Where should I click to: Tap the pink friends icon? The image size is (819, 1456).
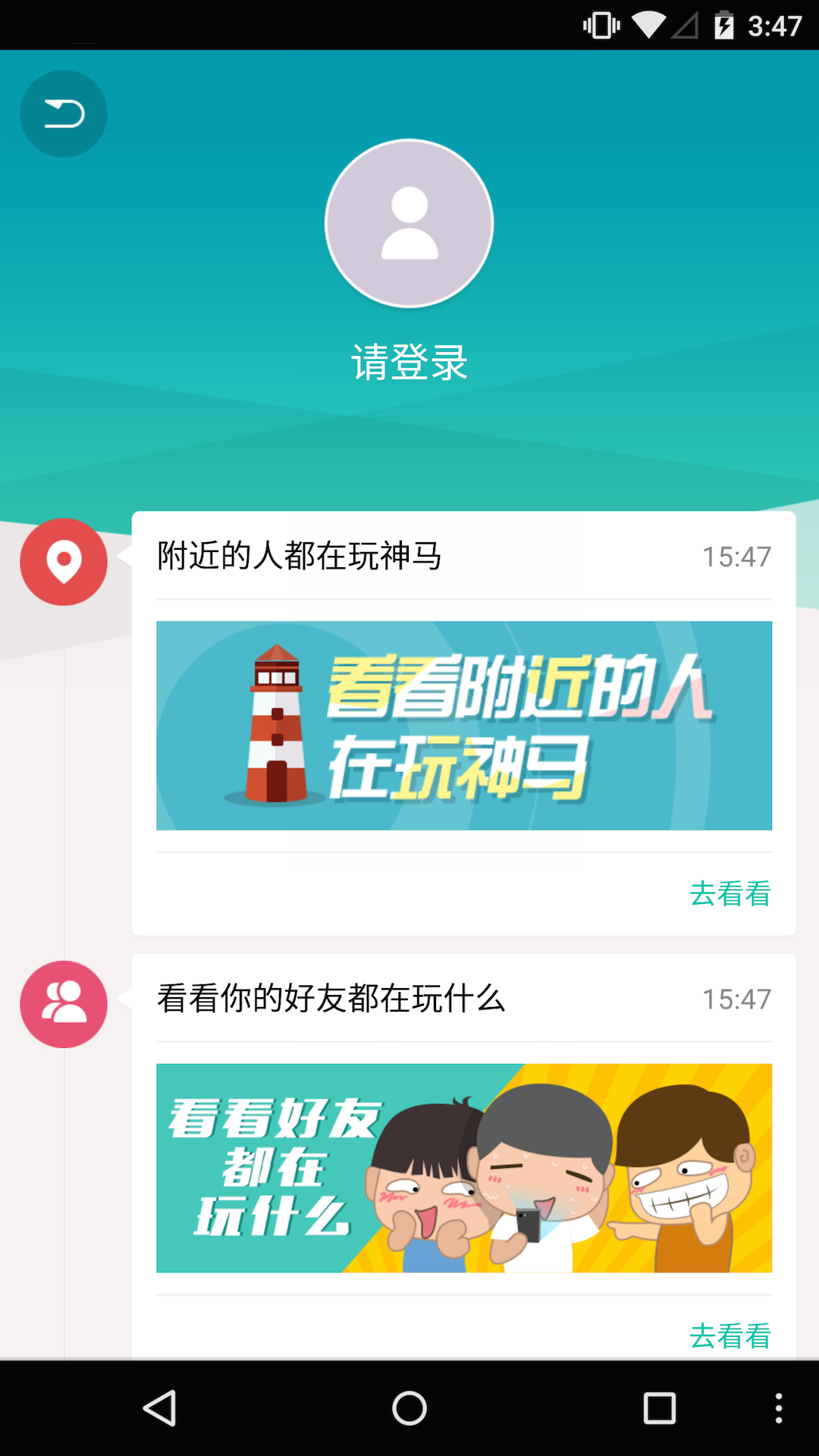[x=64, y=1005]
